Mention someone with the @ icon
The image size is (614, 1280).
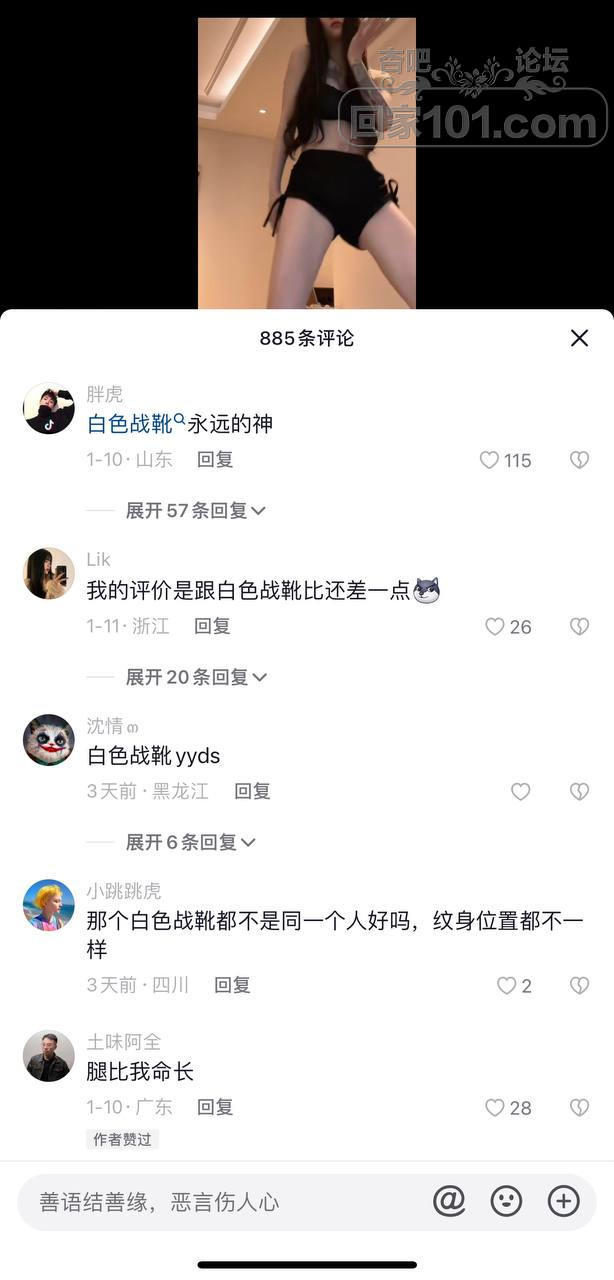point(449,1201)
